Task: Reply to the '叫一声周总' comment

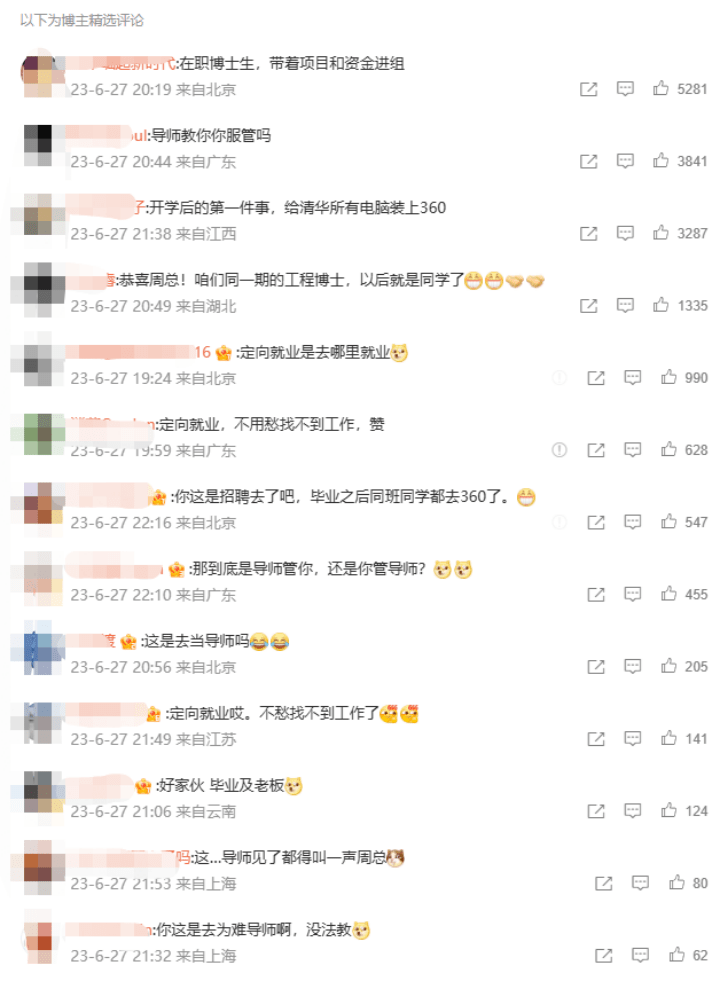Action: [640, 883]
